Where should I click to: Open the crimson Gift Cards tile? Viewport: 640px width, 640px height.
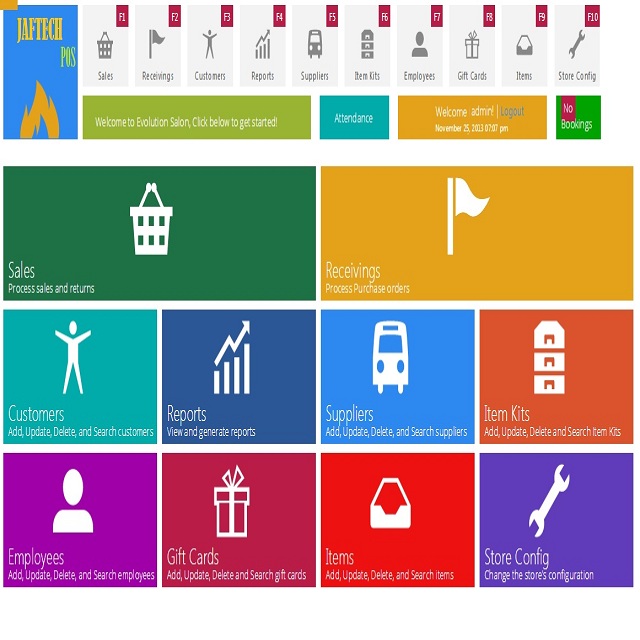pos(238,519)
